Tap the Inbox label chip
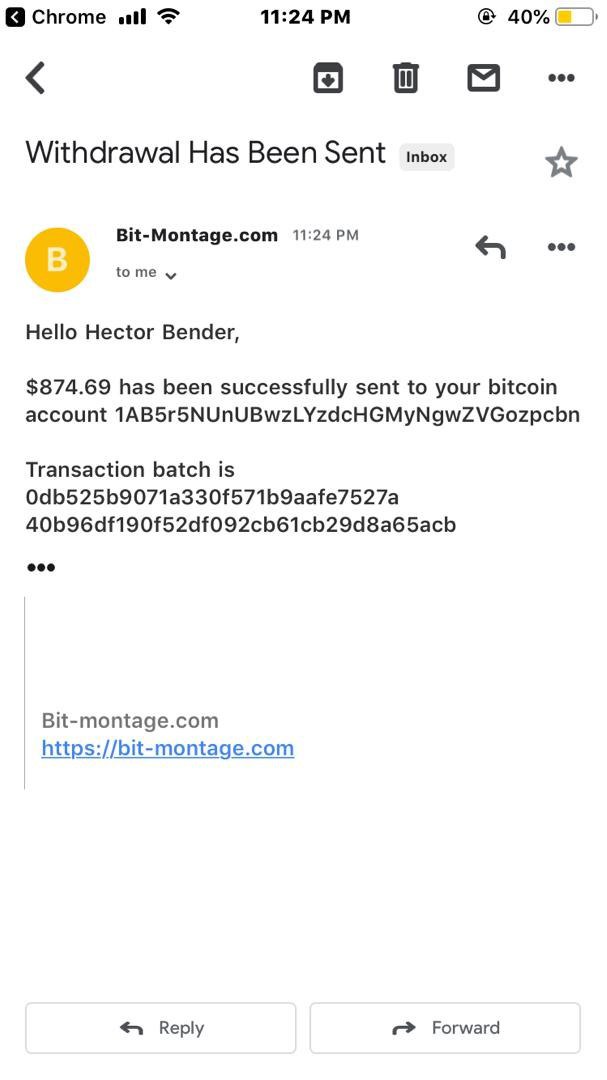The image size is (607, 1080). point(426,157)
